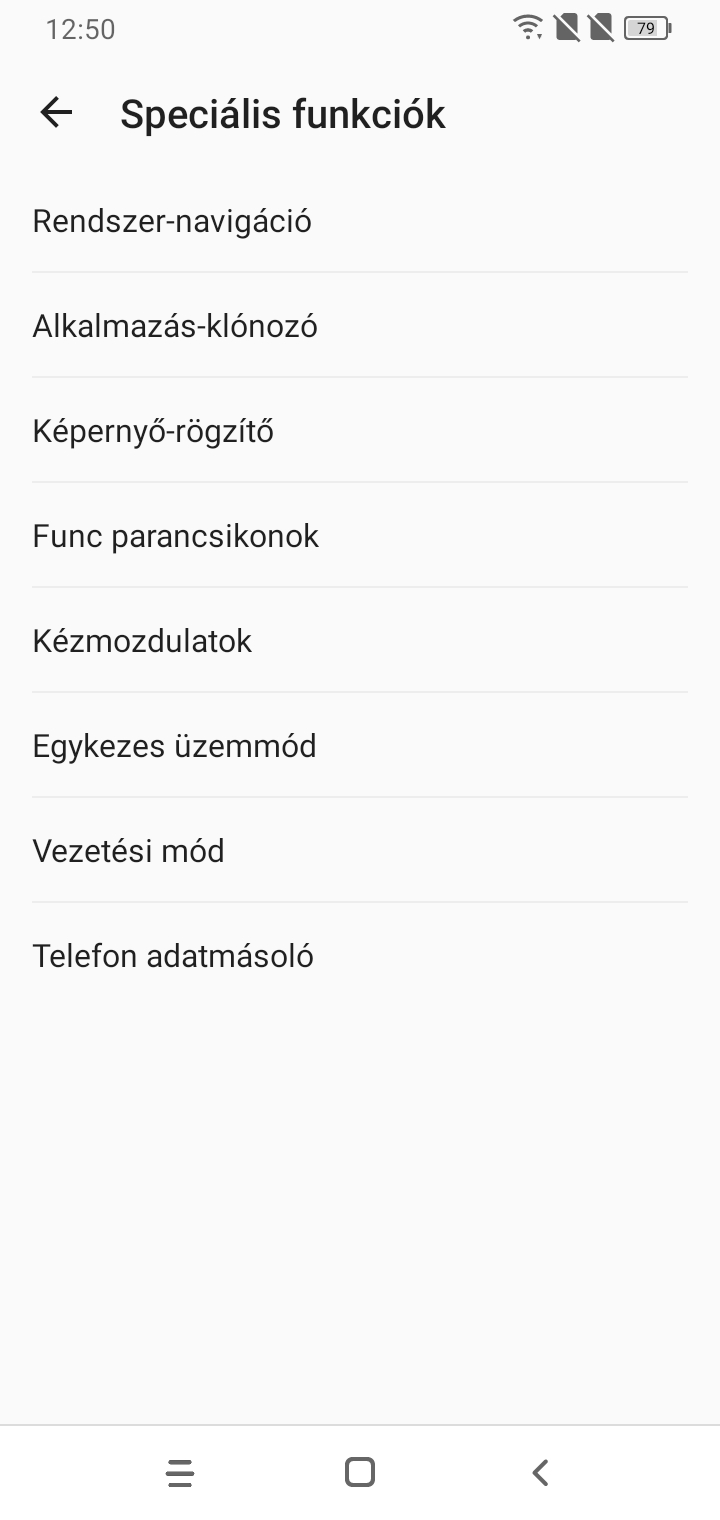Open recent apps from the navigation bar
The image size is (720, 1520).
pos(180,1472)
